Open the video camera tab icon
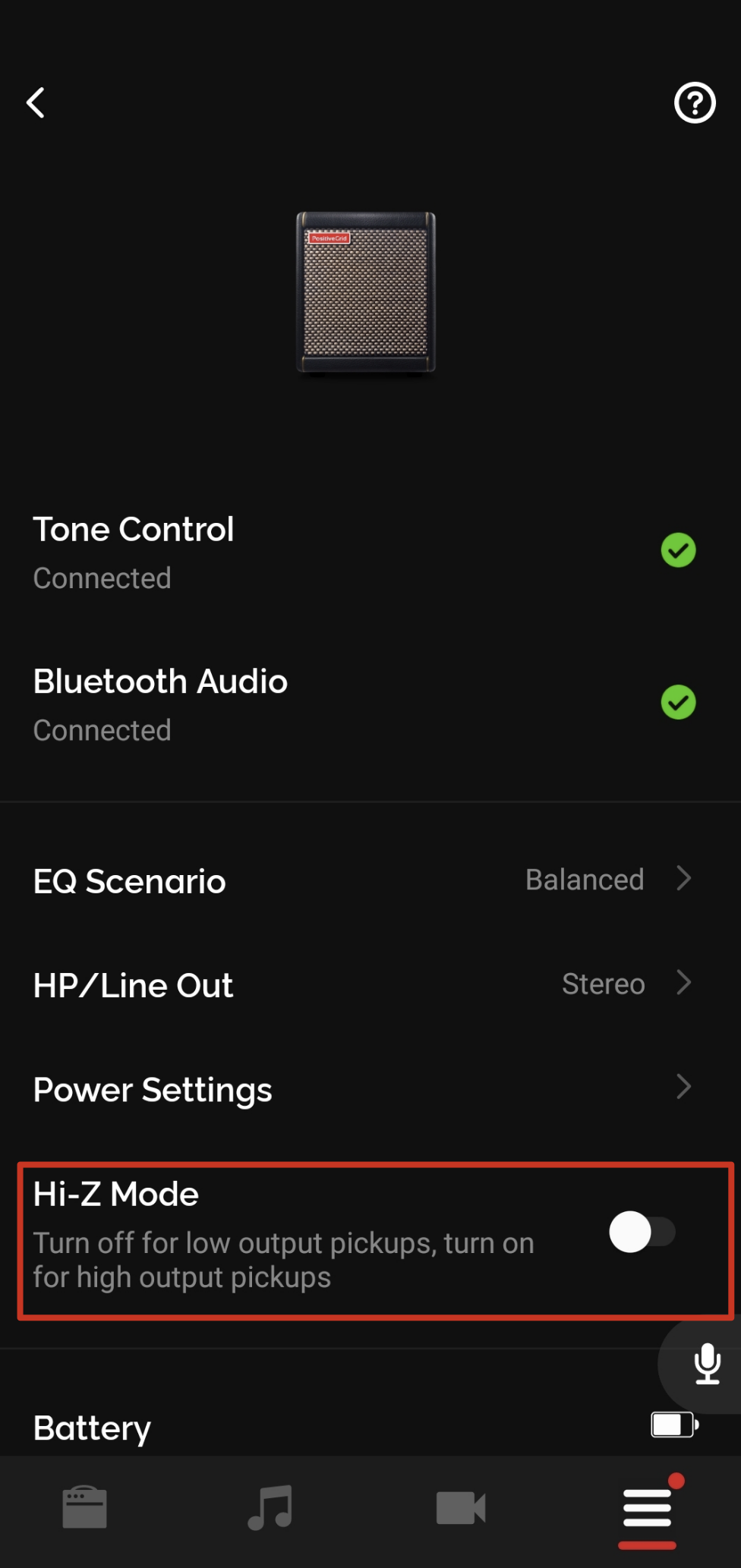 462,1509
